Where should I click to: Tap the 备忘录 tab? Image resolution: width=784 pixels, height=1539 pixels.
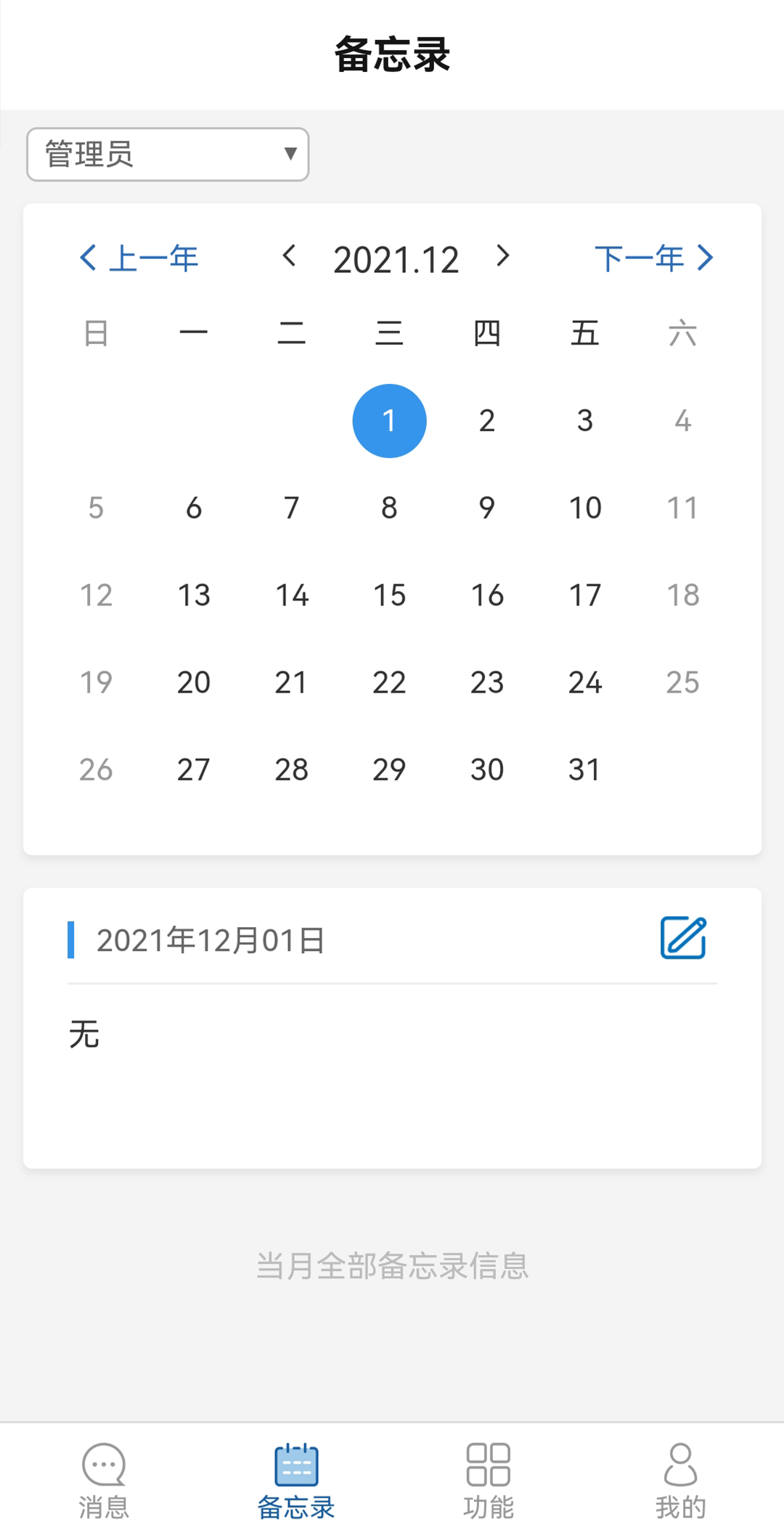pyautogui.click(x=296, y=1481)
